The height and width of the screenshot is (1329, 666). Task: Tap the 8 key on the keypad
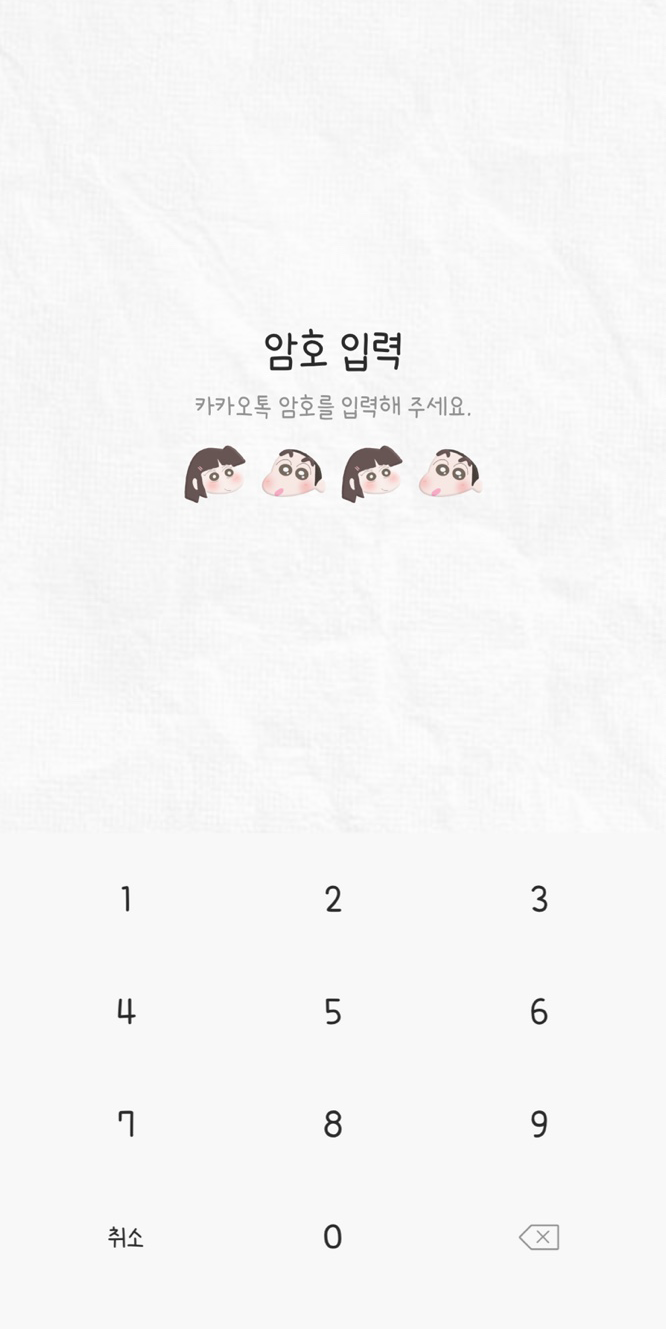point(333,1125)
